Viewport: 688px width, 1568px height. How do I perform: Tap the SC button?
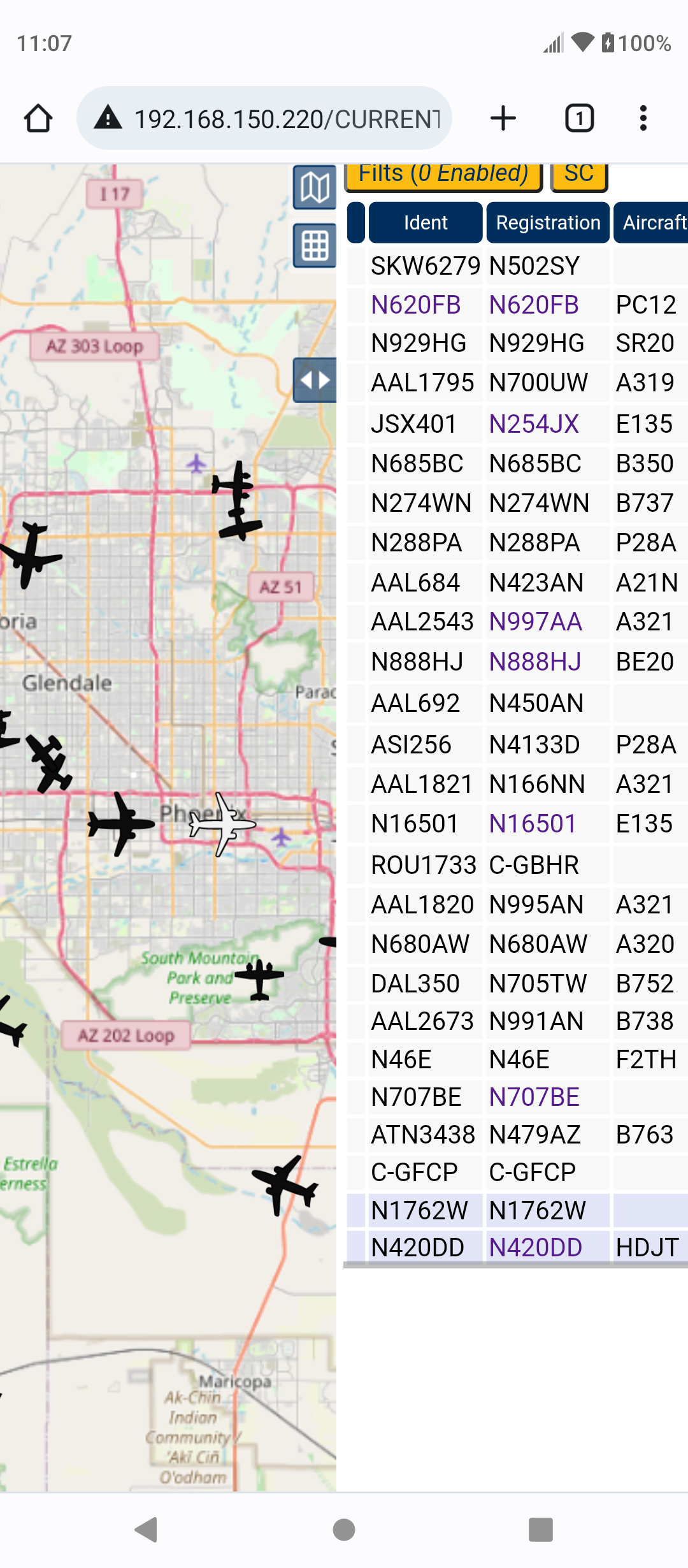579,175
